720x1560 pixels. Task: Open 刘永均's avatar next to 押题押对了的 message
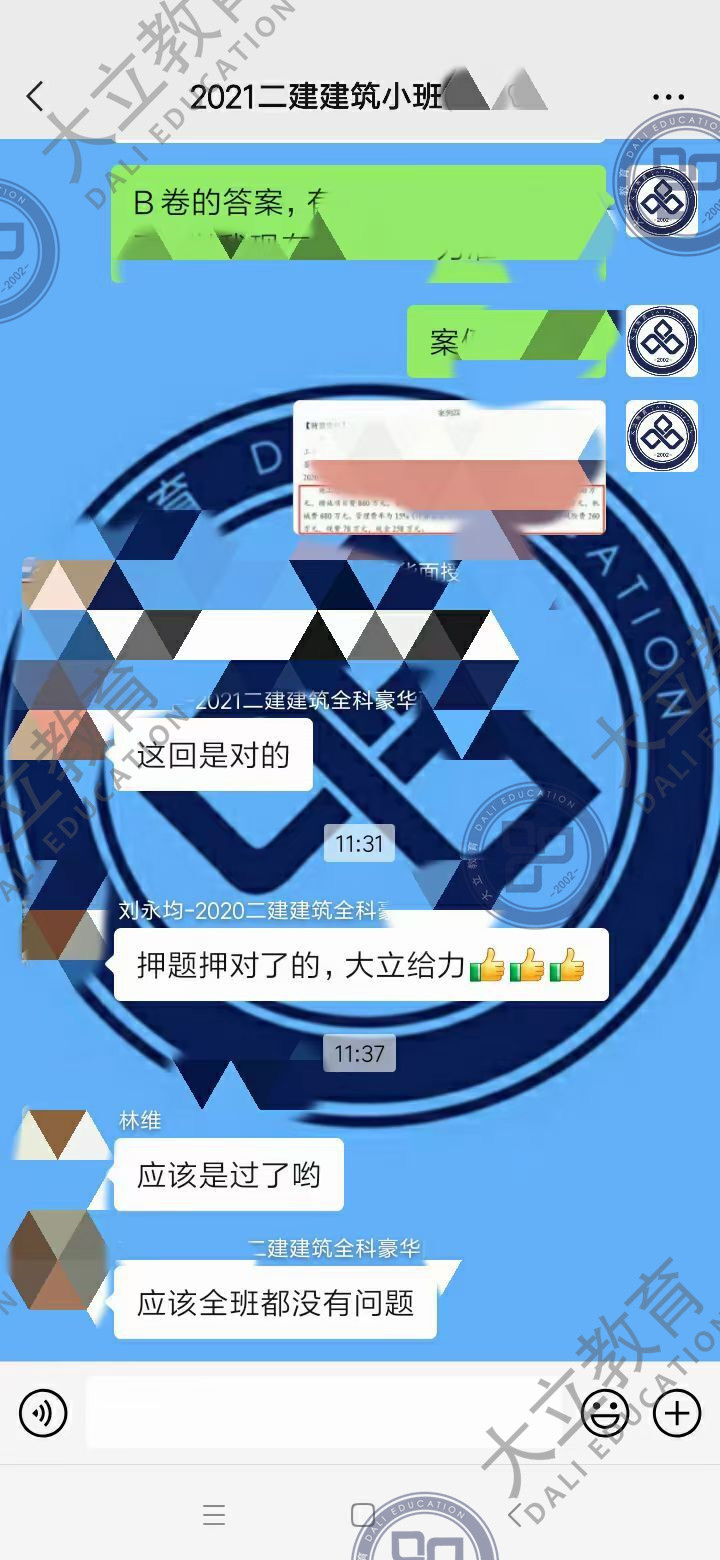[x=62, y=937]
